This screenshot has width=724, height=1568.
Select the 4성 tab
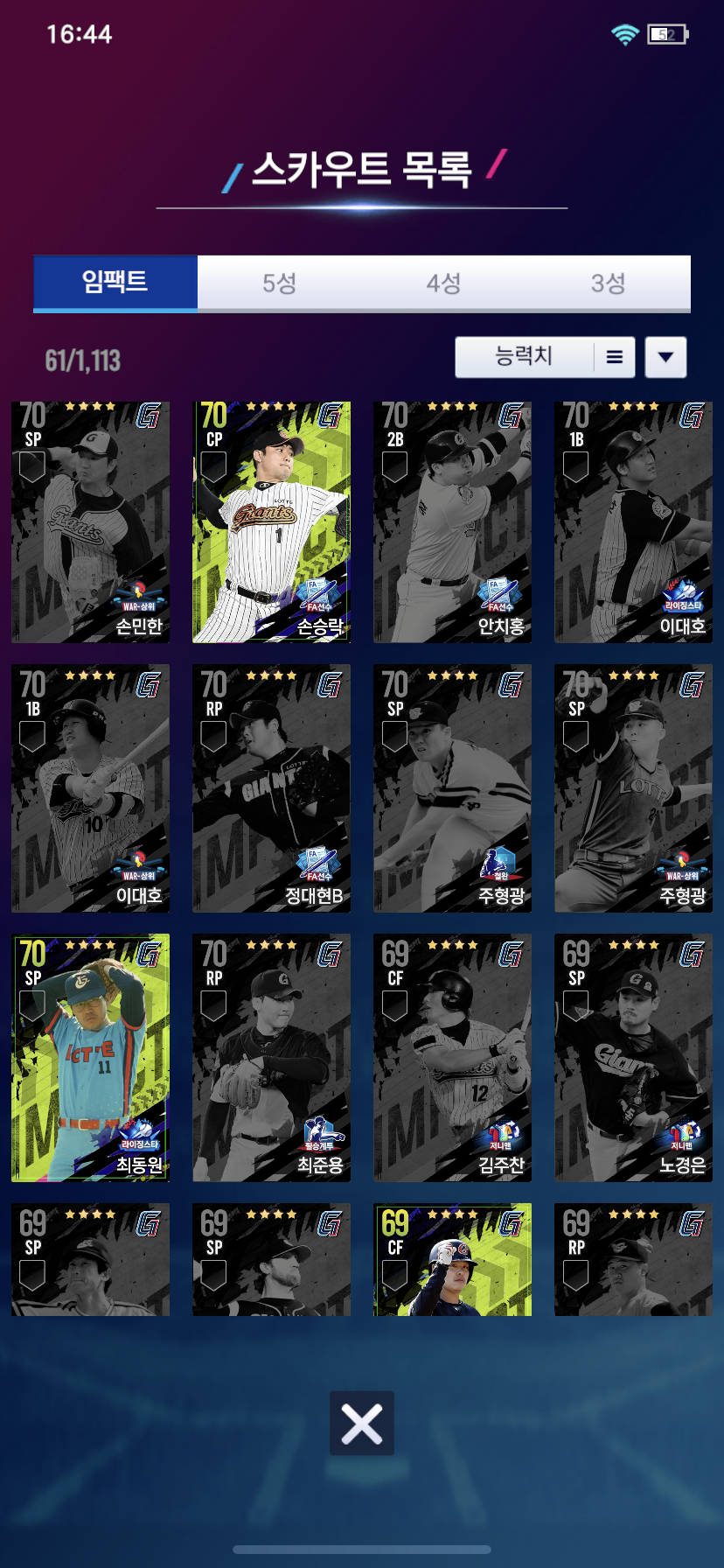pos(443,283)
